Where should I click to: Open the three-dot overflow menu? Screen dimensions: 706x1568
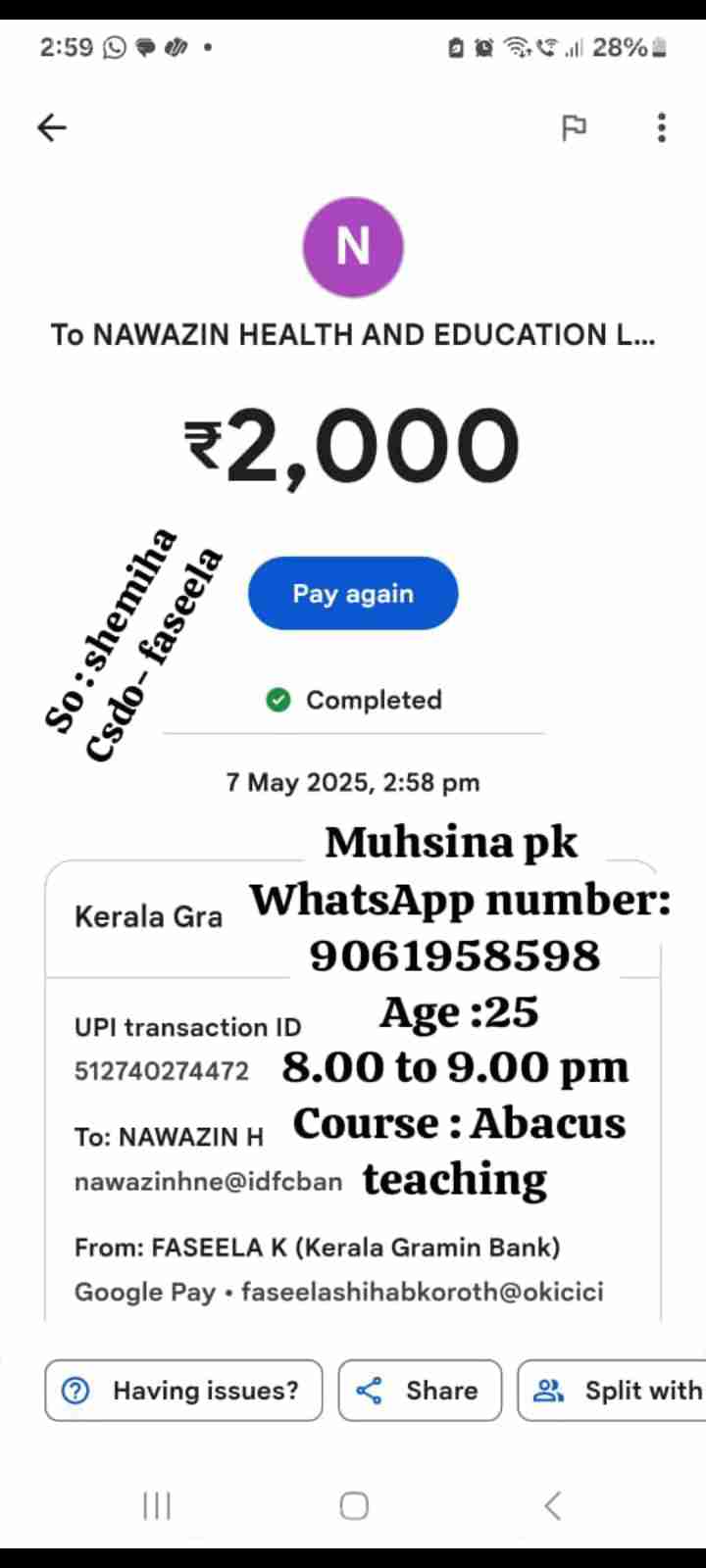coord(662,127)
